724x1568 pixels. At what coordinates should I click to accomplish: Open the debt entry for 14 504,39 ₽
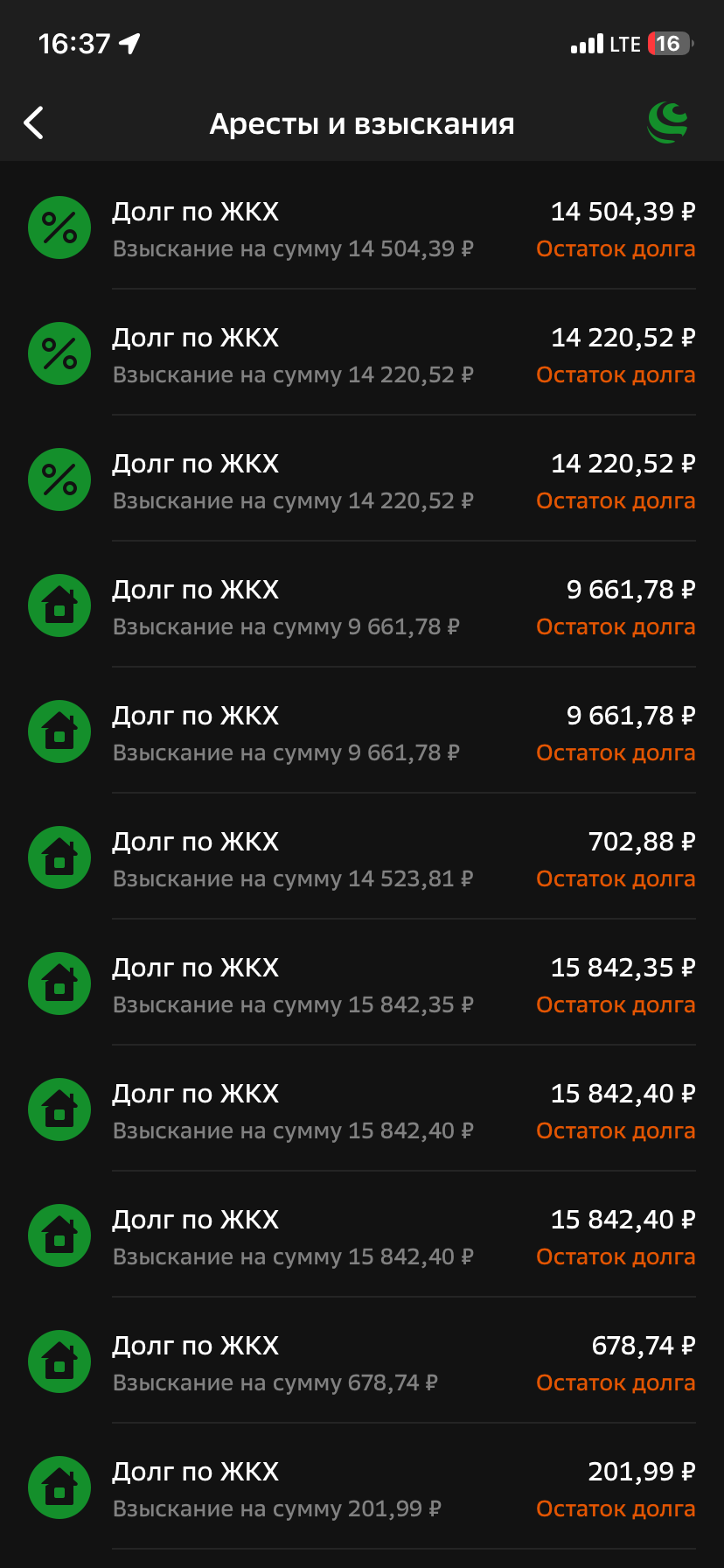pyautogui.click(x=362, y=229)
